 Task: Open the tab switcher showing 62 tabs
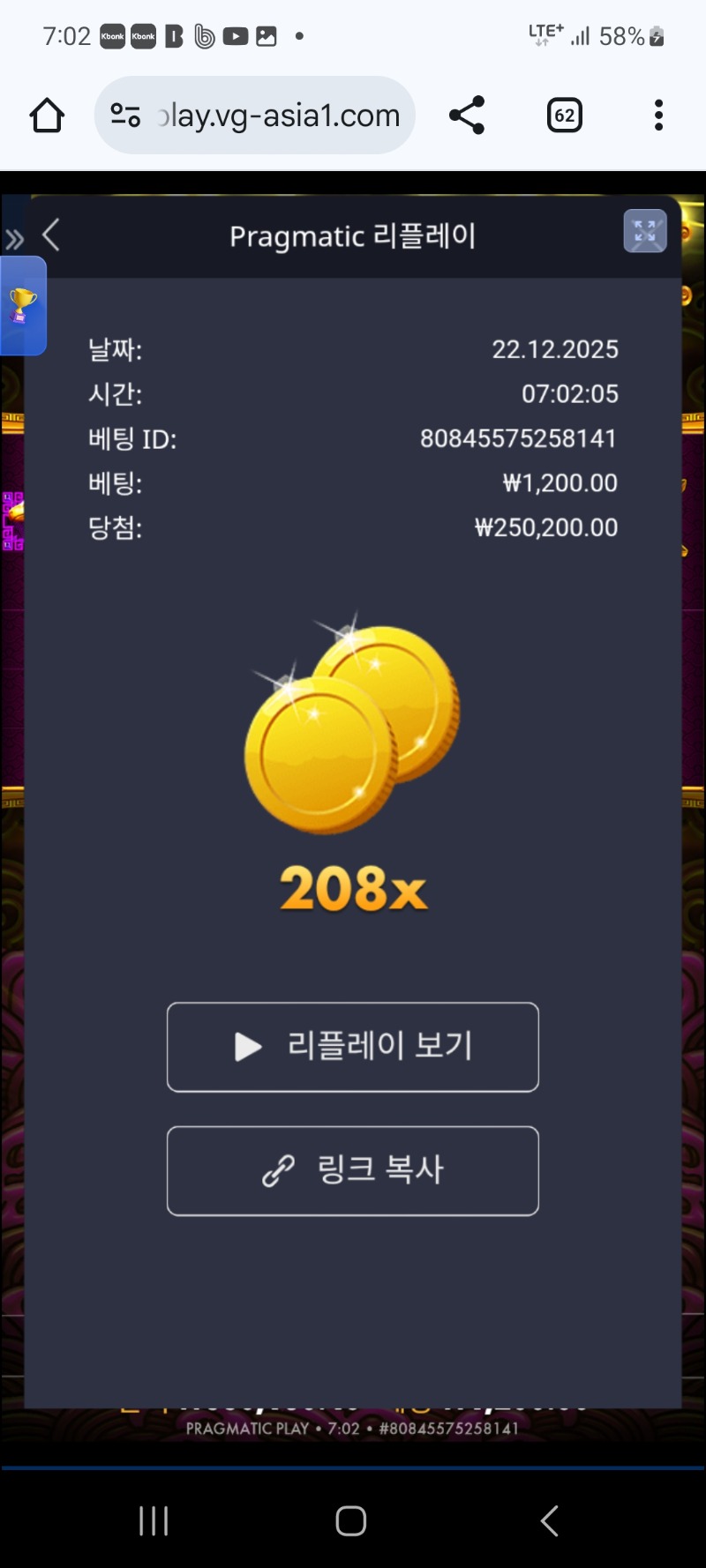[565, 116]
